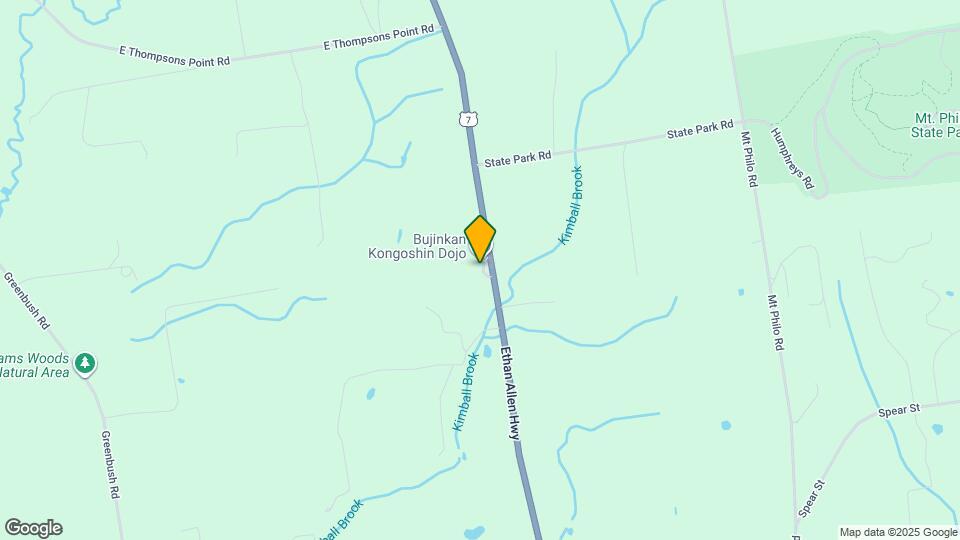Select the Williams Woods Natural Area tree icon
960x540 pixels.
coord(87,363)
